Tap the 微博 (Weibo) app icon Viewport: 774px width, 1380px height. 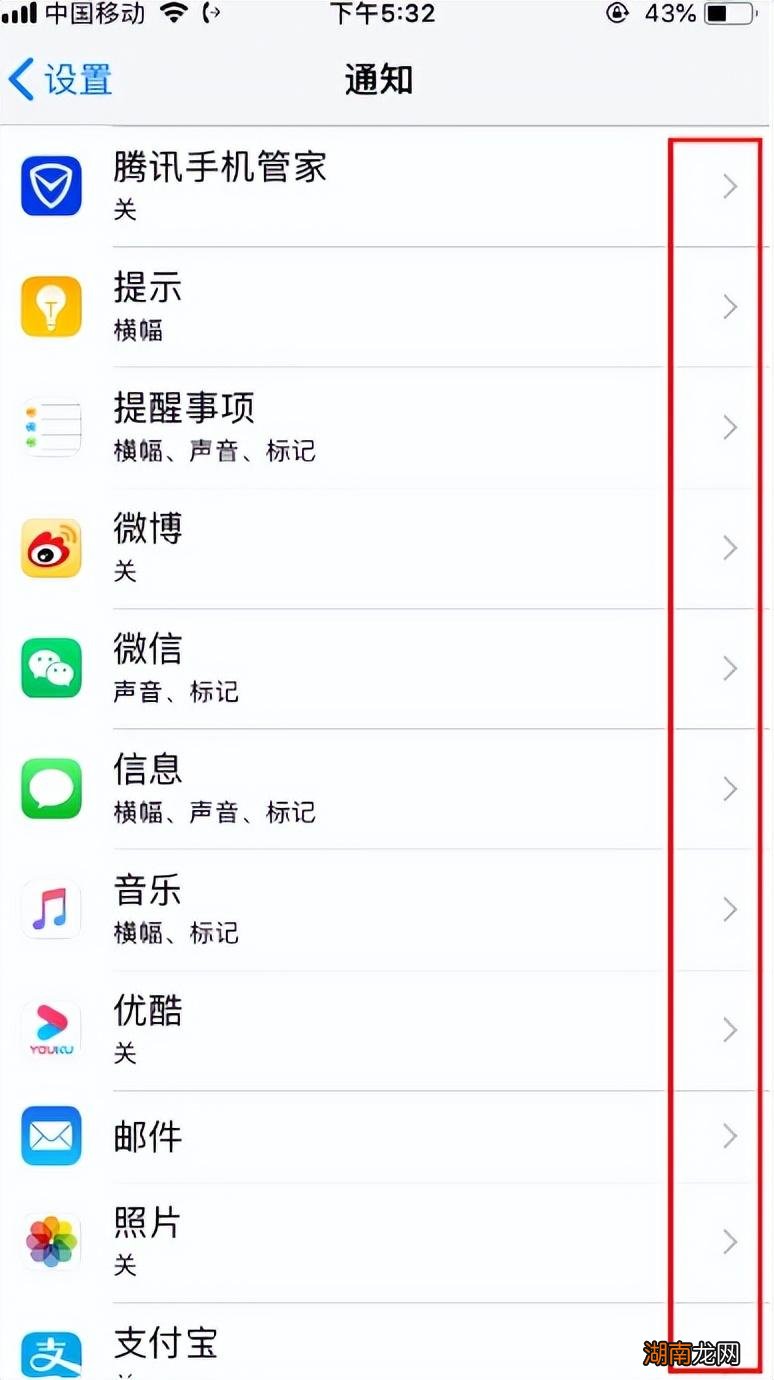click(x=51, y=548)
